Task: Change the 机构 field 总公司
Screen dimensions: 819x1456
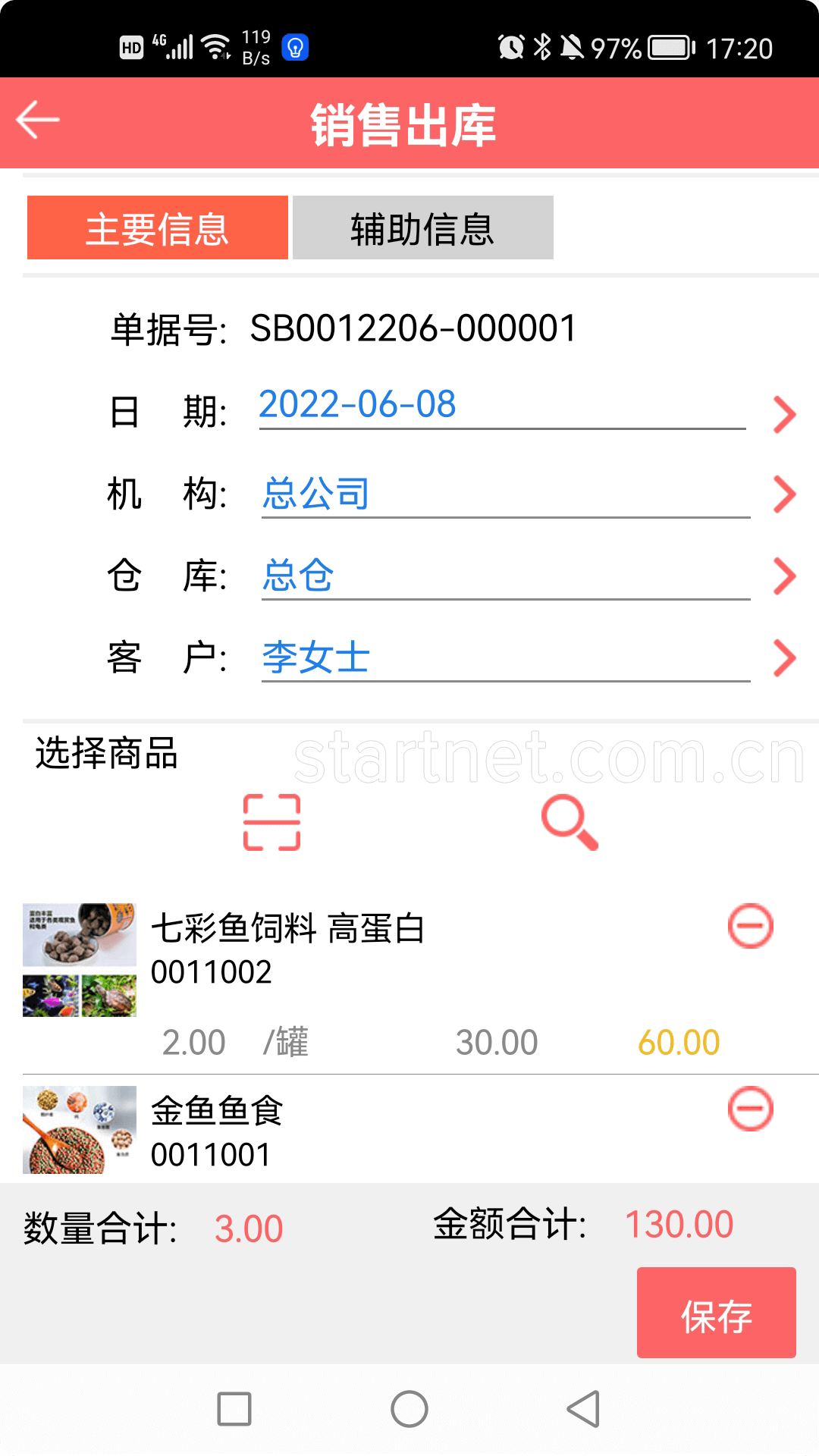Action: 505,494
